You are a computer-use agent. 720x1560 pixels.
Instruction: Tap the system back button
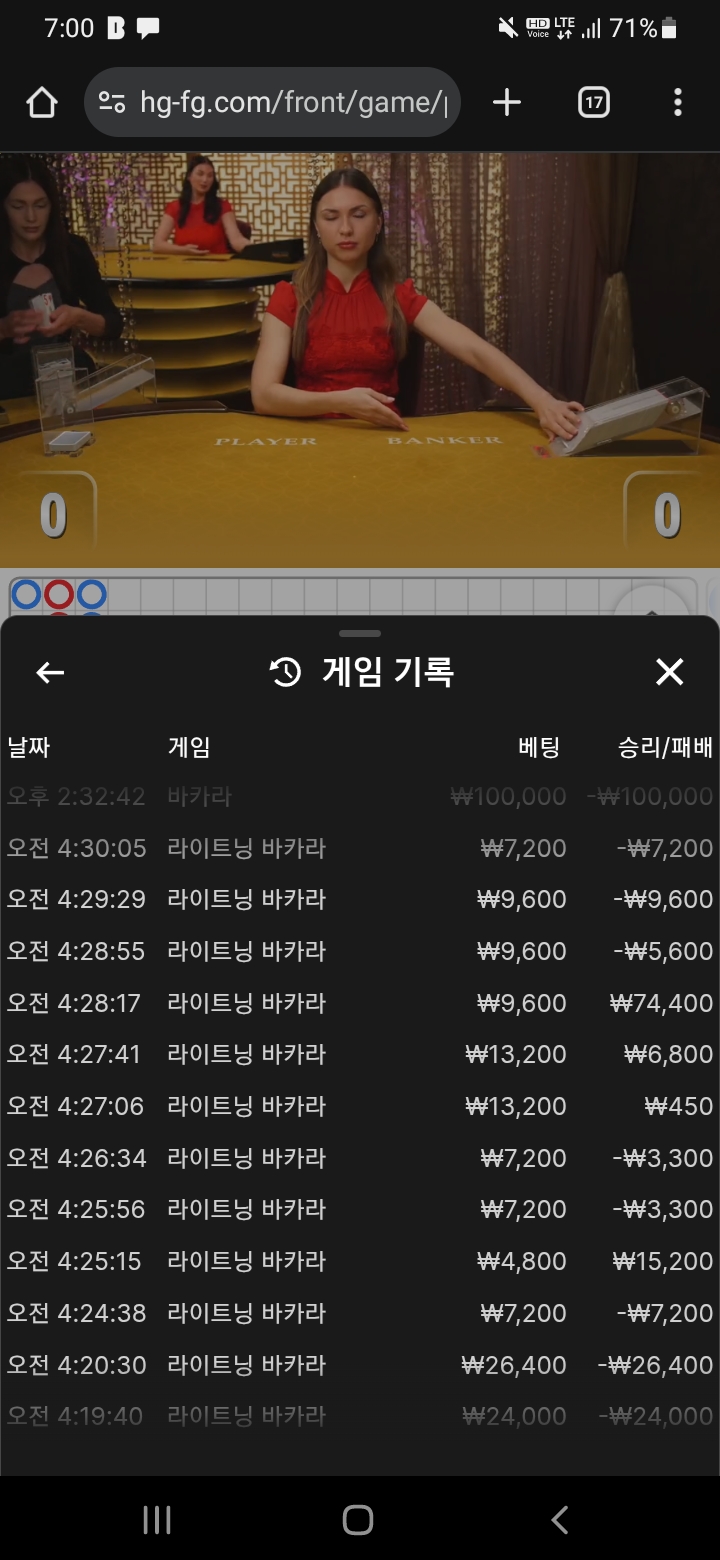click(x=560, y=1520)
